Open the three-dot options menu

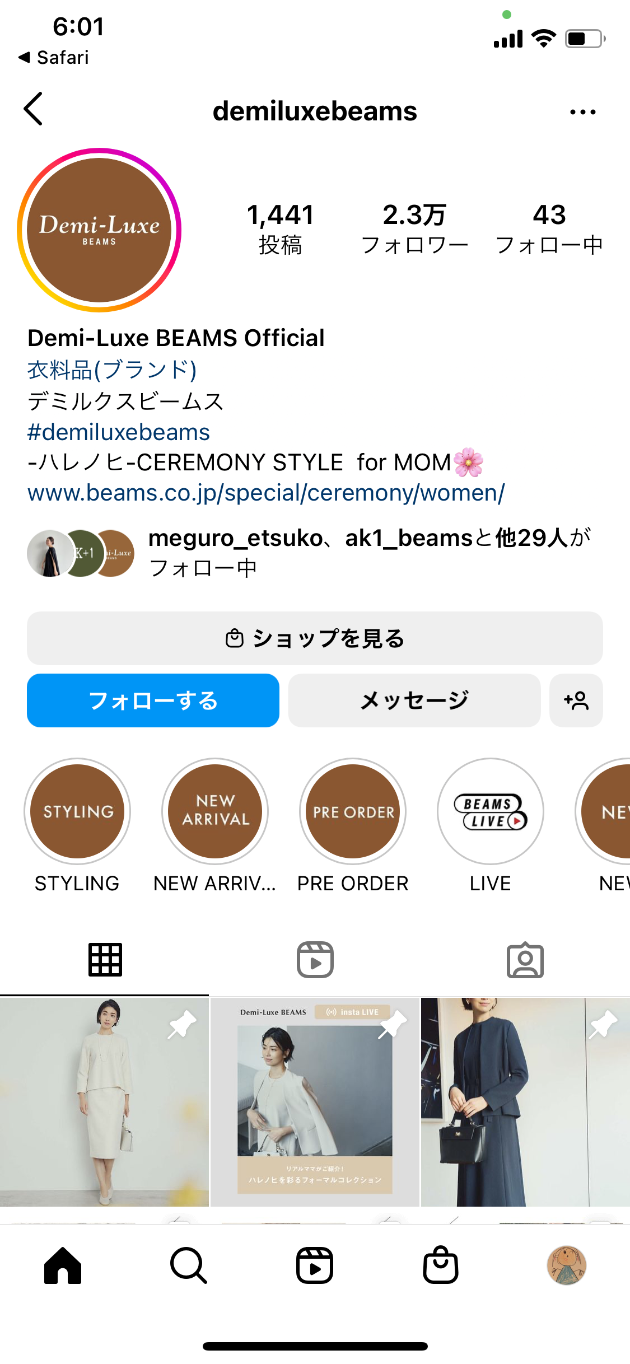582,112
